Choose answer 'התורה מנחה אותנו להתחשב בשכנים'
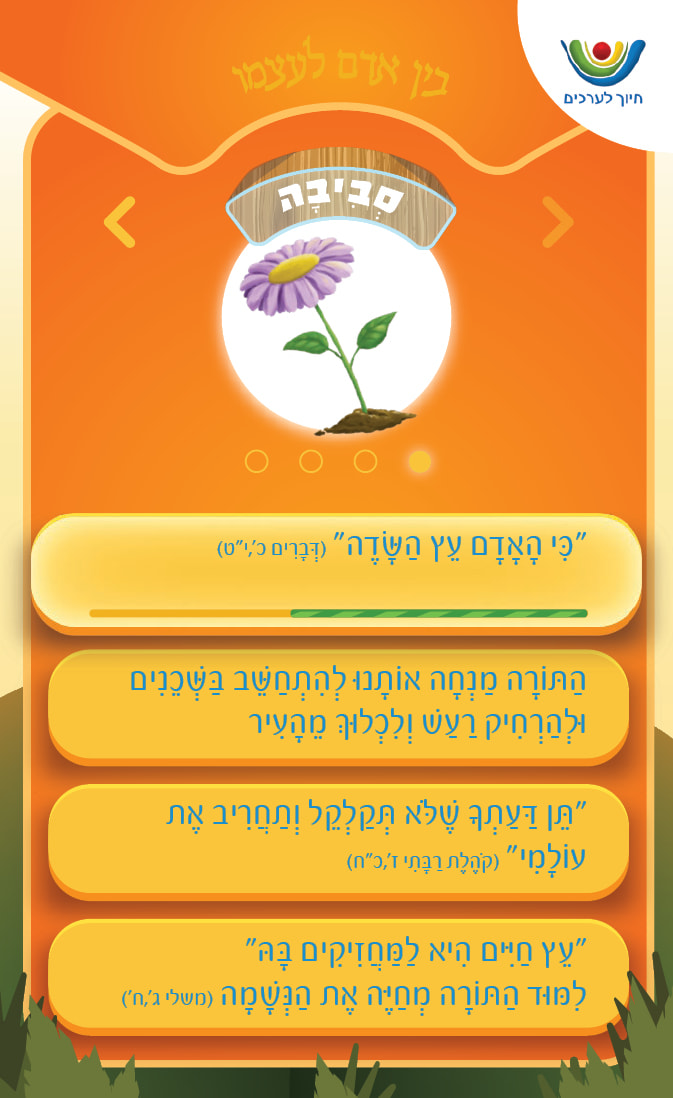 pos(338,703)
